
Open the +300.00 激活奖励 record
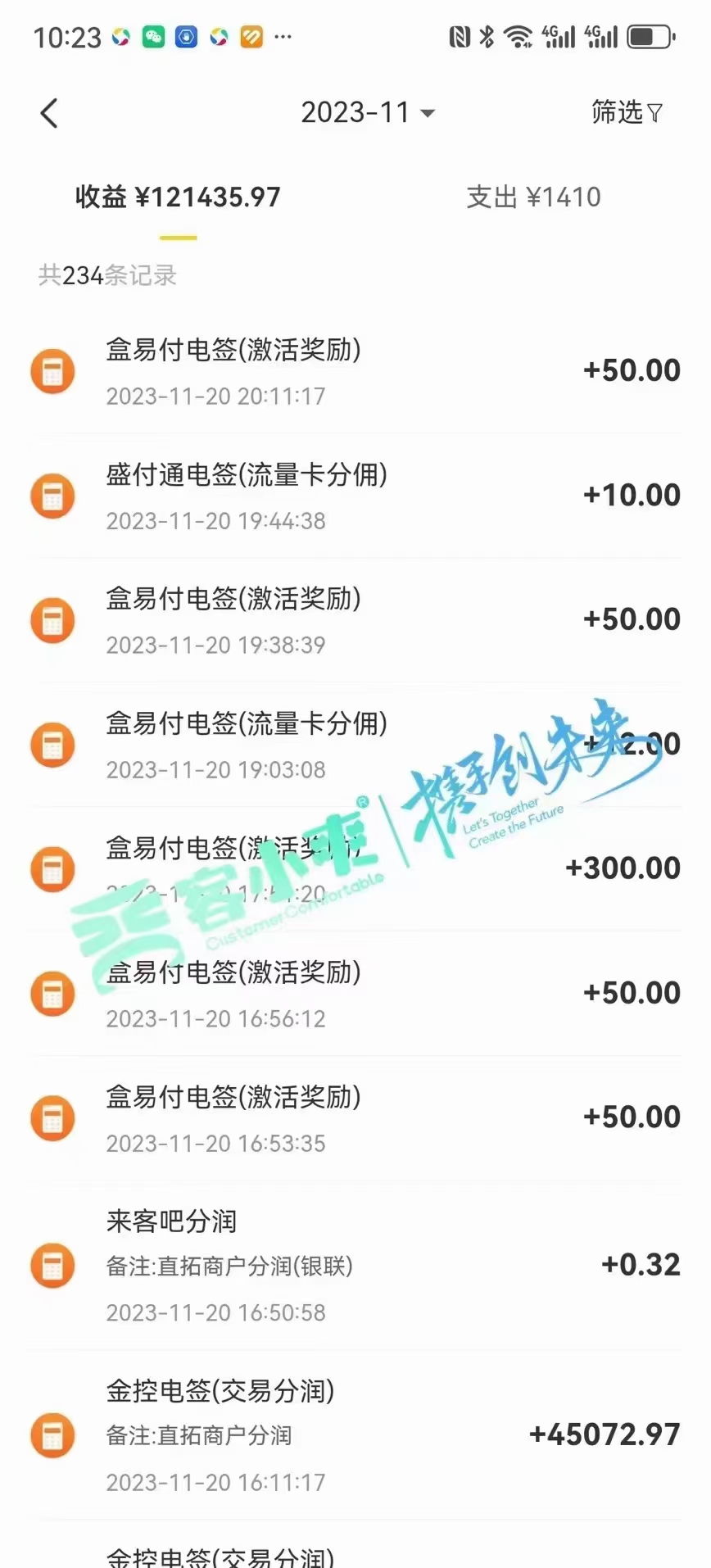[x=355, y=869]
